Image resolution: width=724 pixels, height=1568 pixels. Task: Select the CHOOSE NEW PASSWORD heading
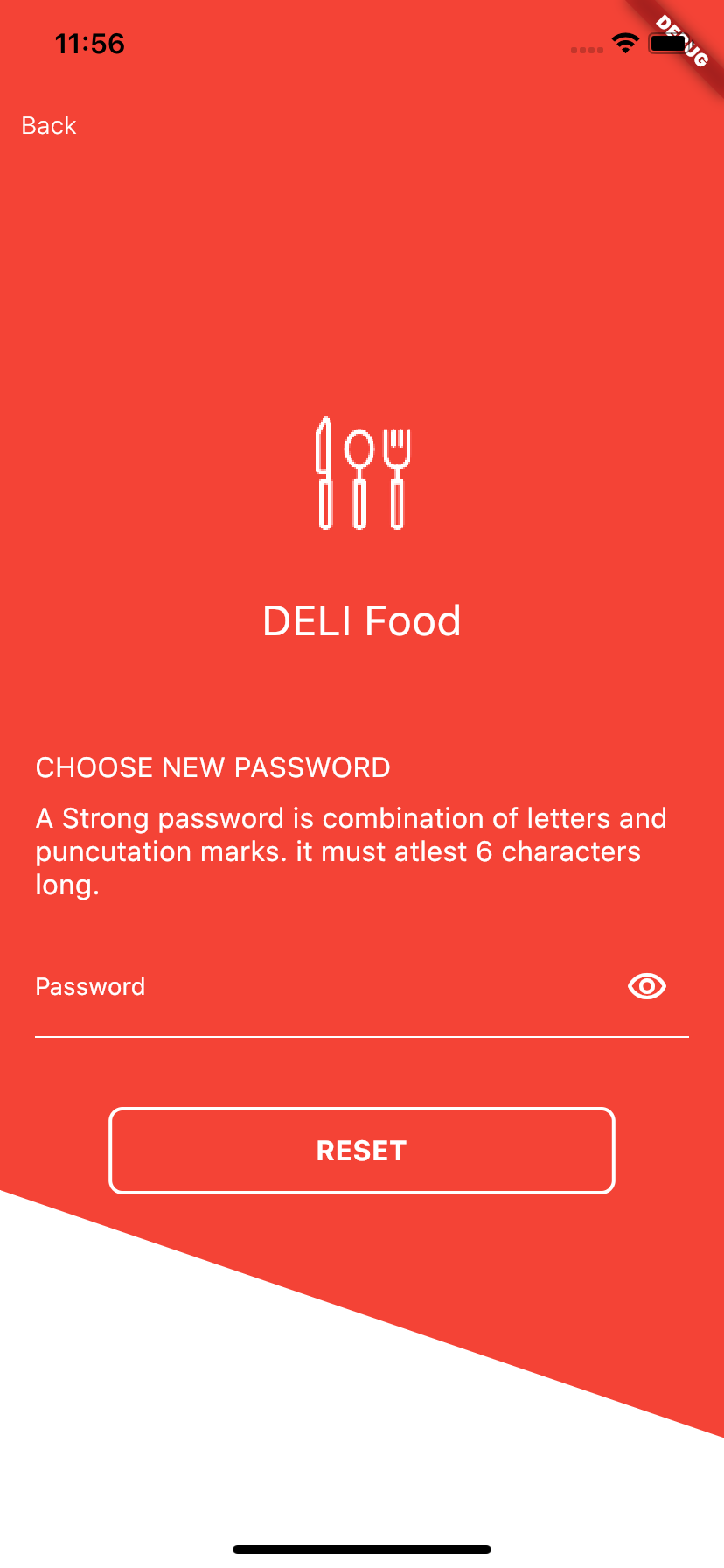click(212, 767)
